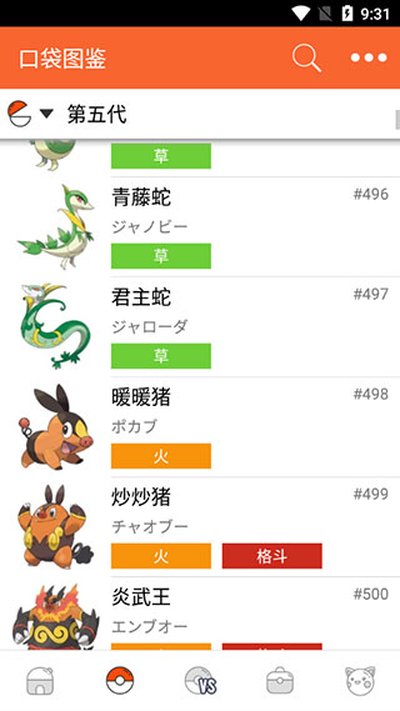Open the search magnifier icon
400x711 pixels.
[x=307, y=58]
